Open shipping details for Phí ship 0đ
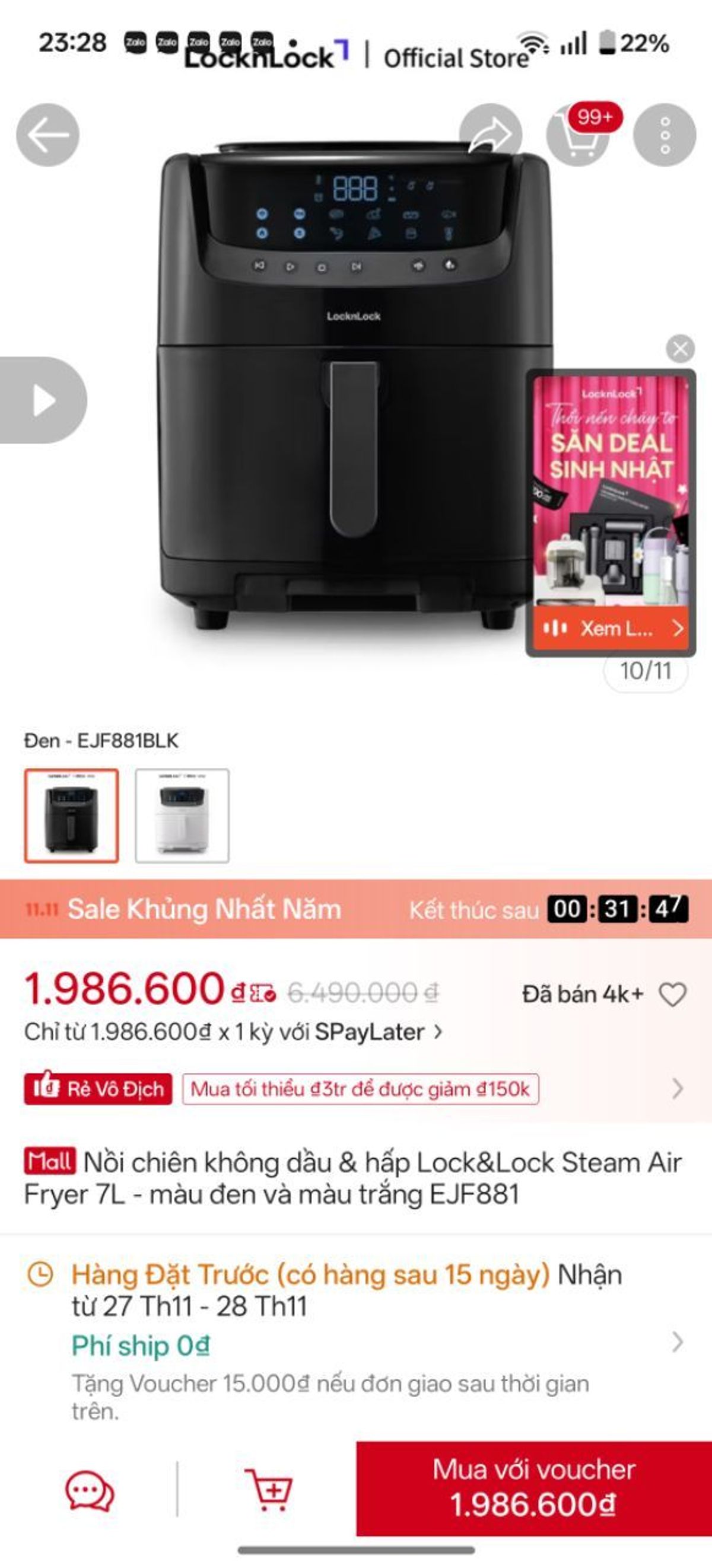The height and width of the screenshot is (1568, 712). coord(676,1341)
